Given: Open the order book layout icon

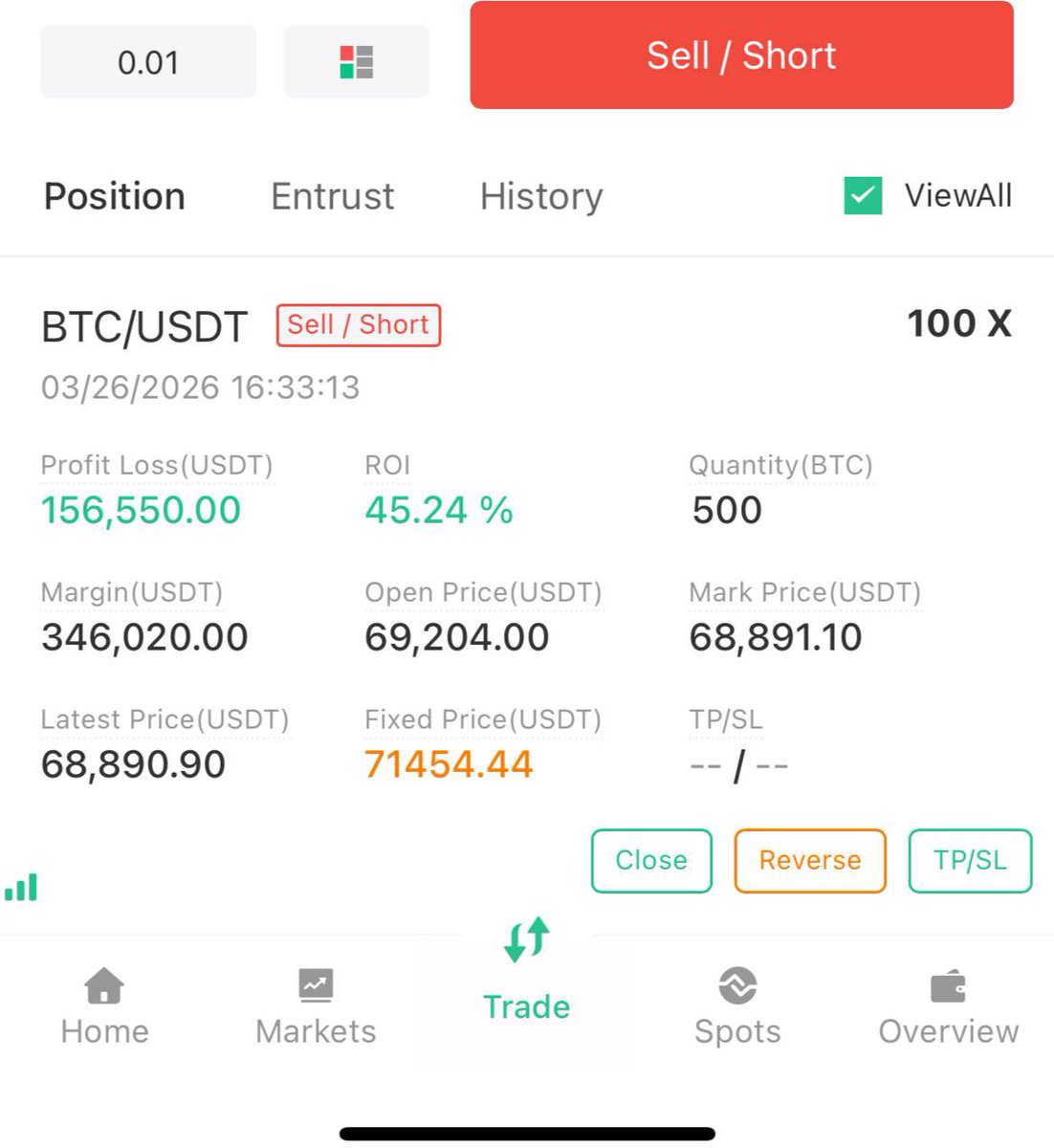Looking at the screenshot, I should click(x=356, y=62).
